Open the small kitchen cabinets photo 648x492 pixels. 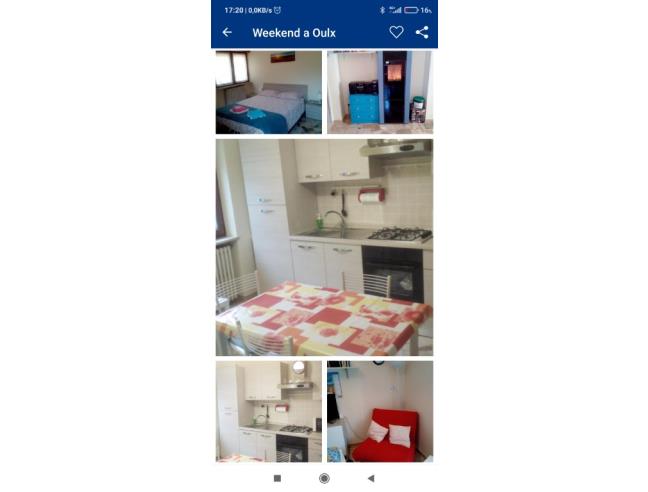click(x=268, y=411)
